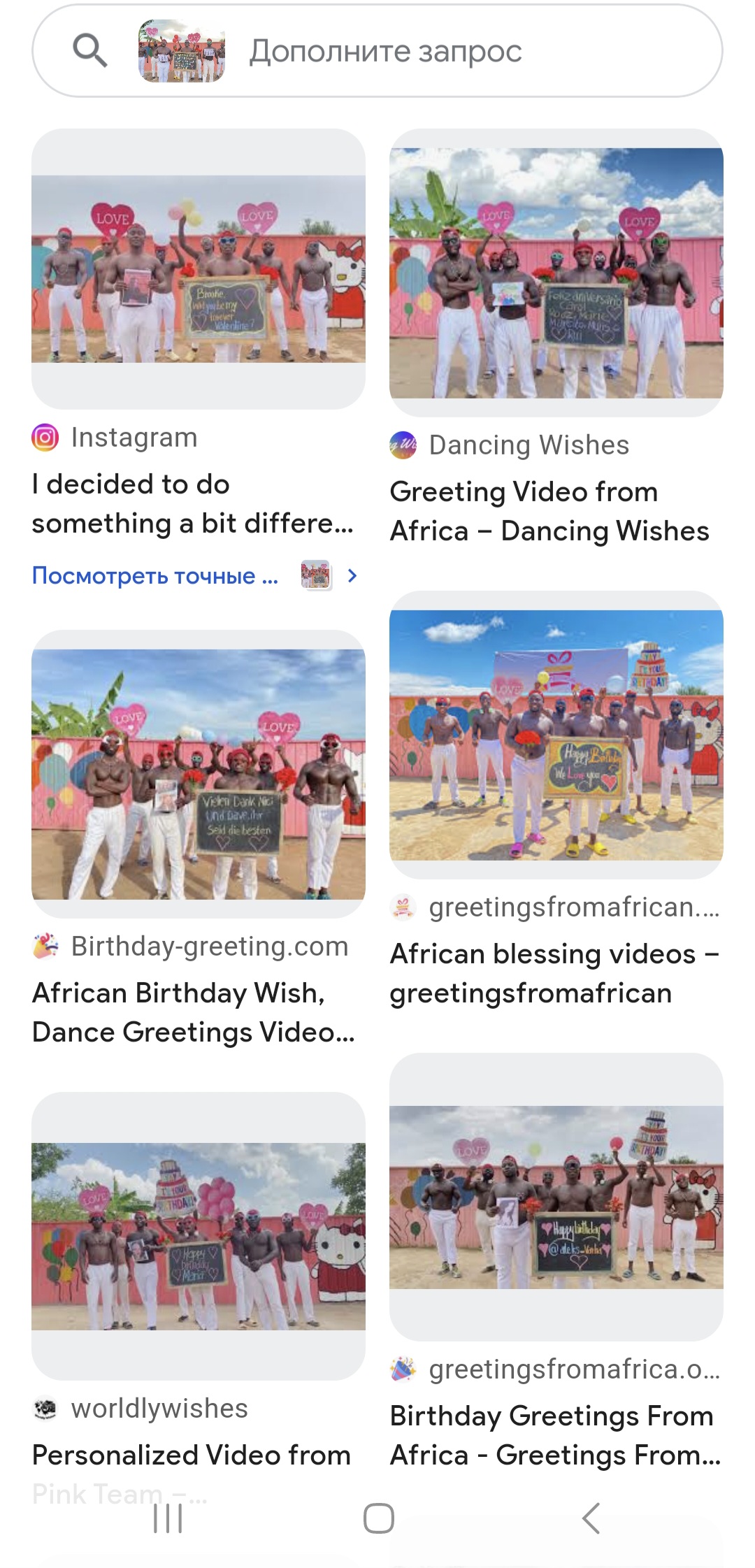Click the magnifier search icon

coord(91,52)
